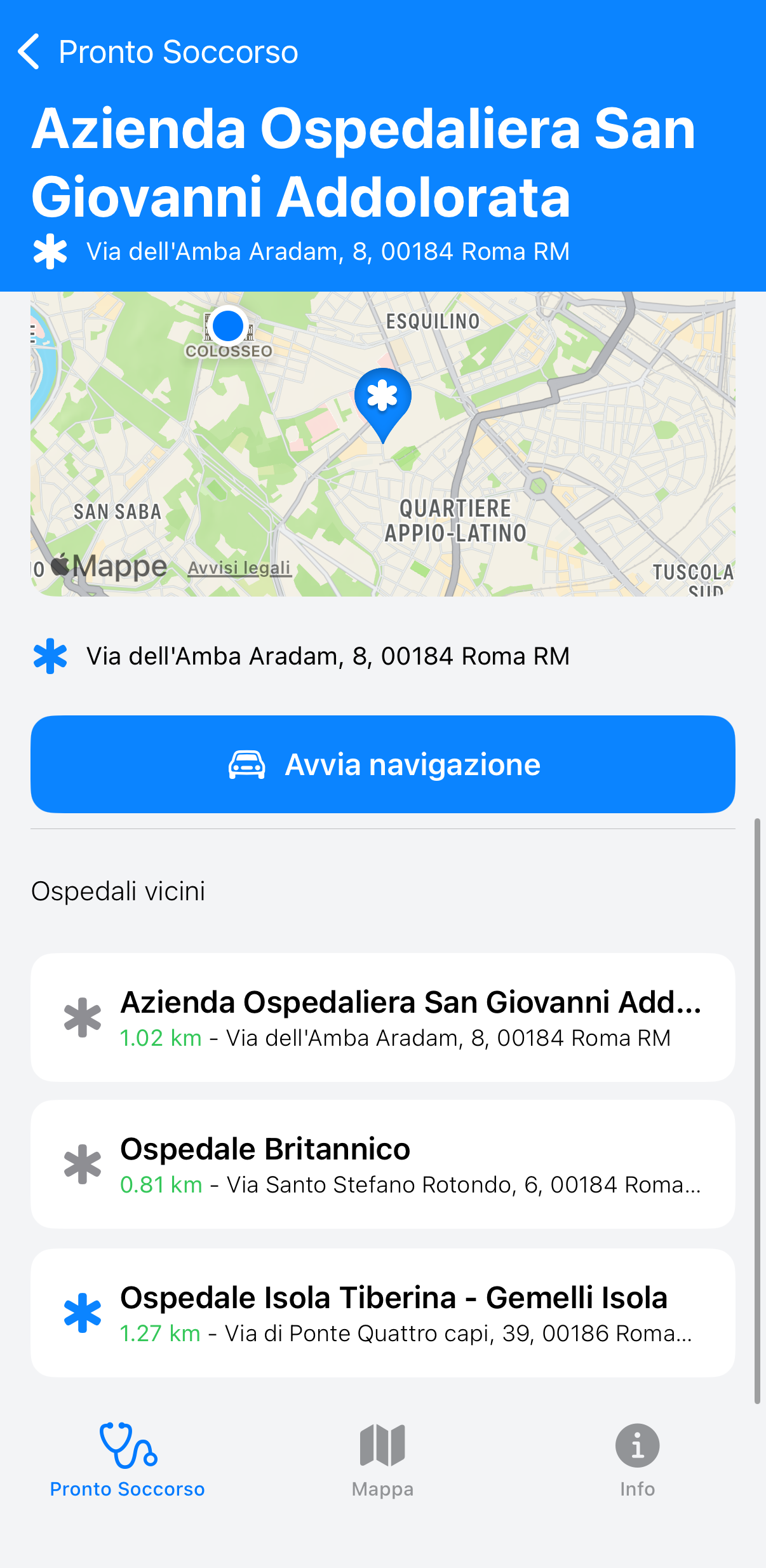
Task: Open the Avvisi legali link on map
Action: 239,567
